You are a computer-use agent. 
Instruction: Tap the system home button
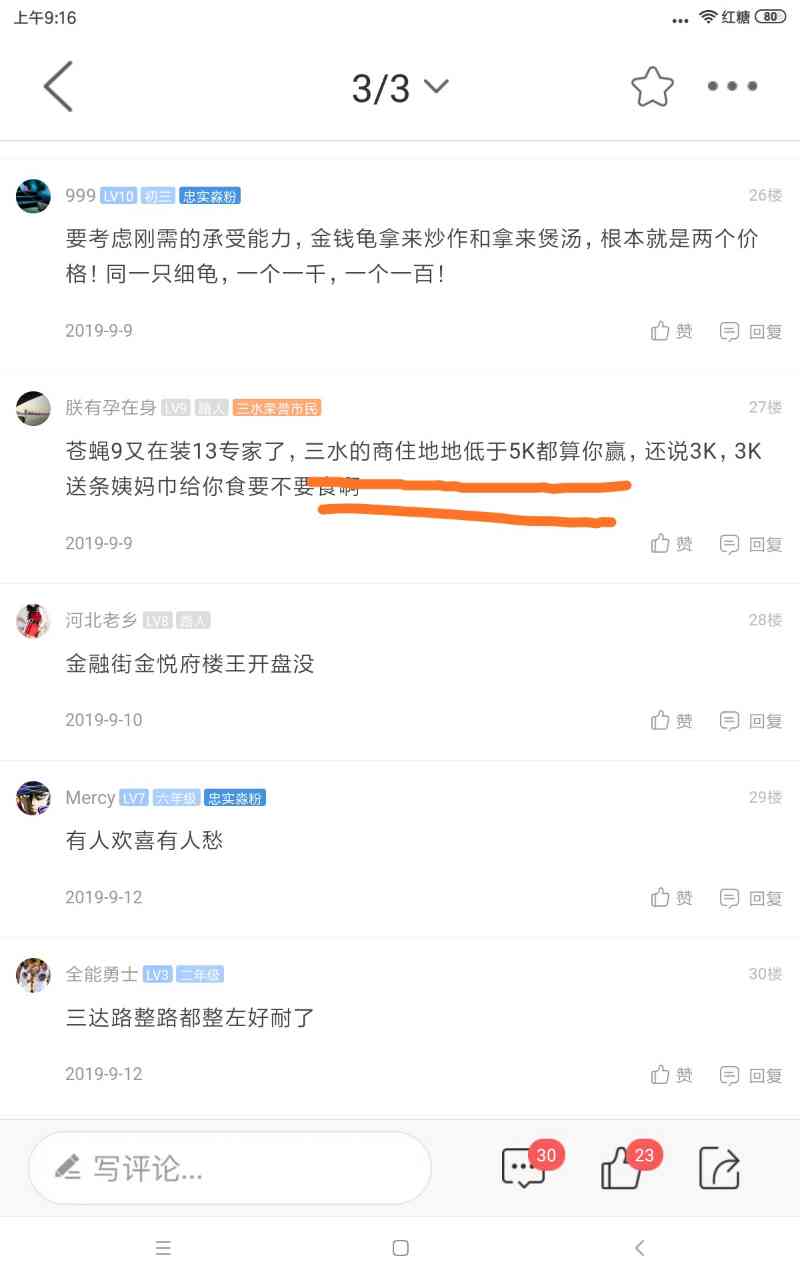[x=400, y=1248]
